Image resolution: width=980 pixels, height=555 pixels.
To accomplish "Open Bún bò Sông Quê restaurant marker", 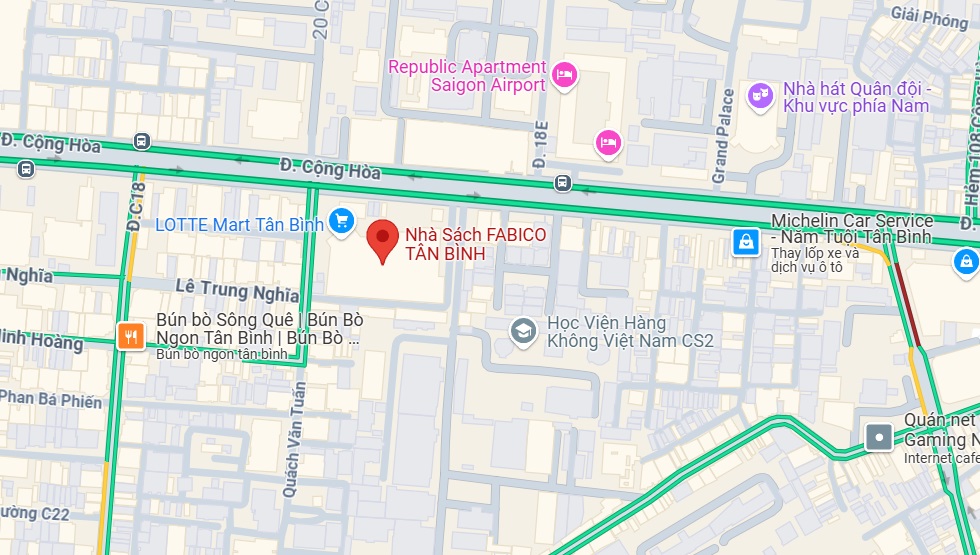I will pyautogui.click(x=131, y=336).
